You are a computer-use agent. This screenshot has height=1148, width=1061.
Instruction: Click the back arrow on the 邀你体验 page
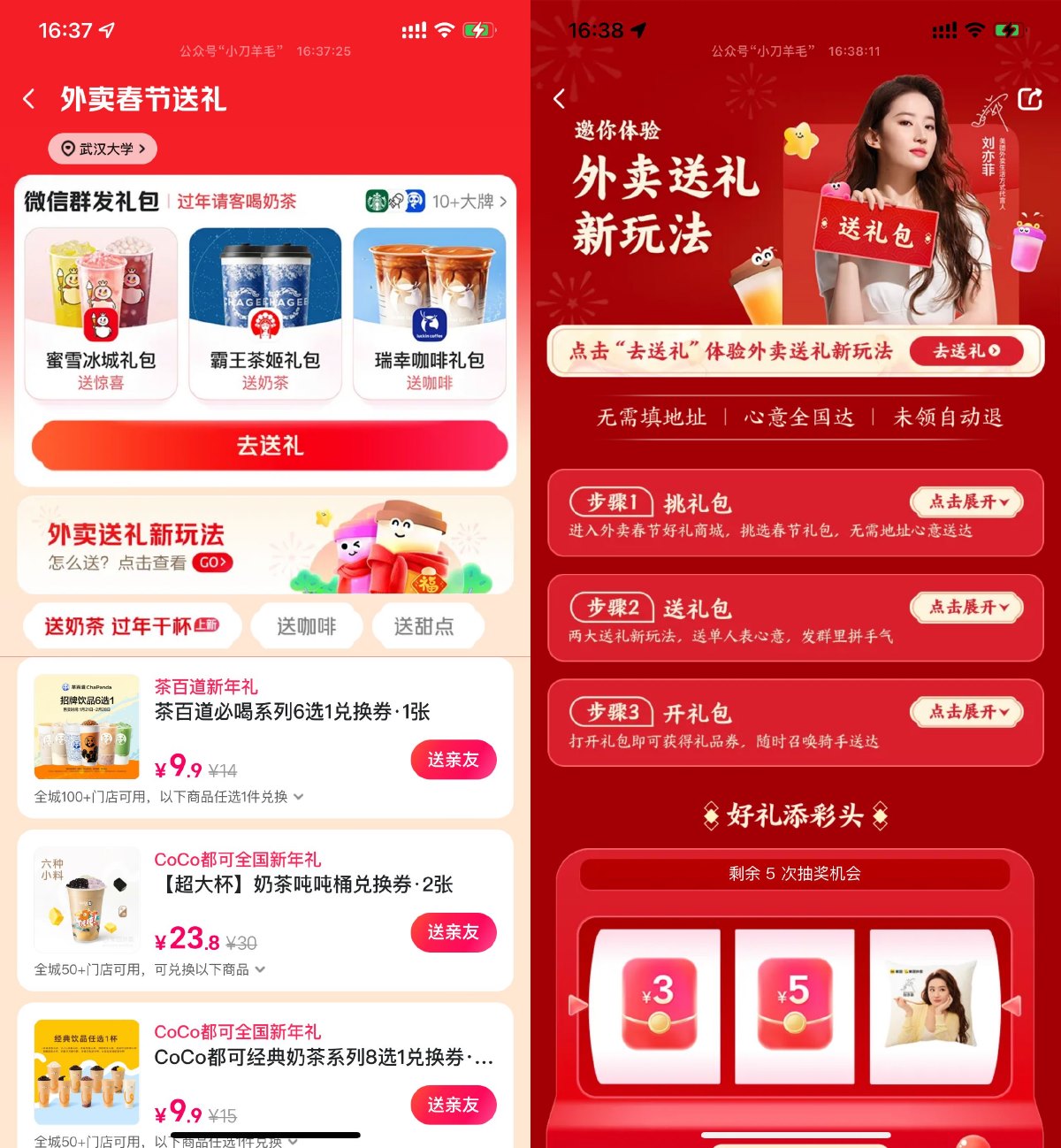558,99
